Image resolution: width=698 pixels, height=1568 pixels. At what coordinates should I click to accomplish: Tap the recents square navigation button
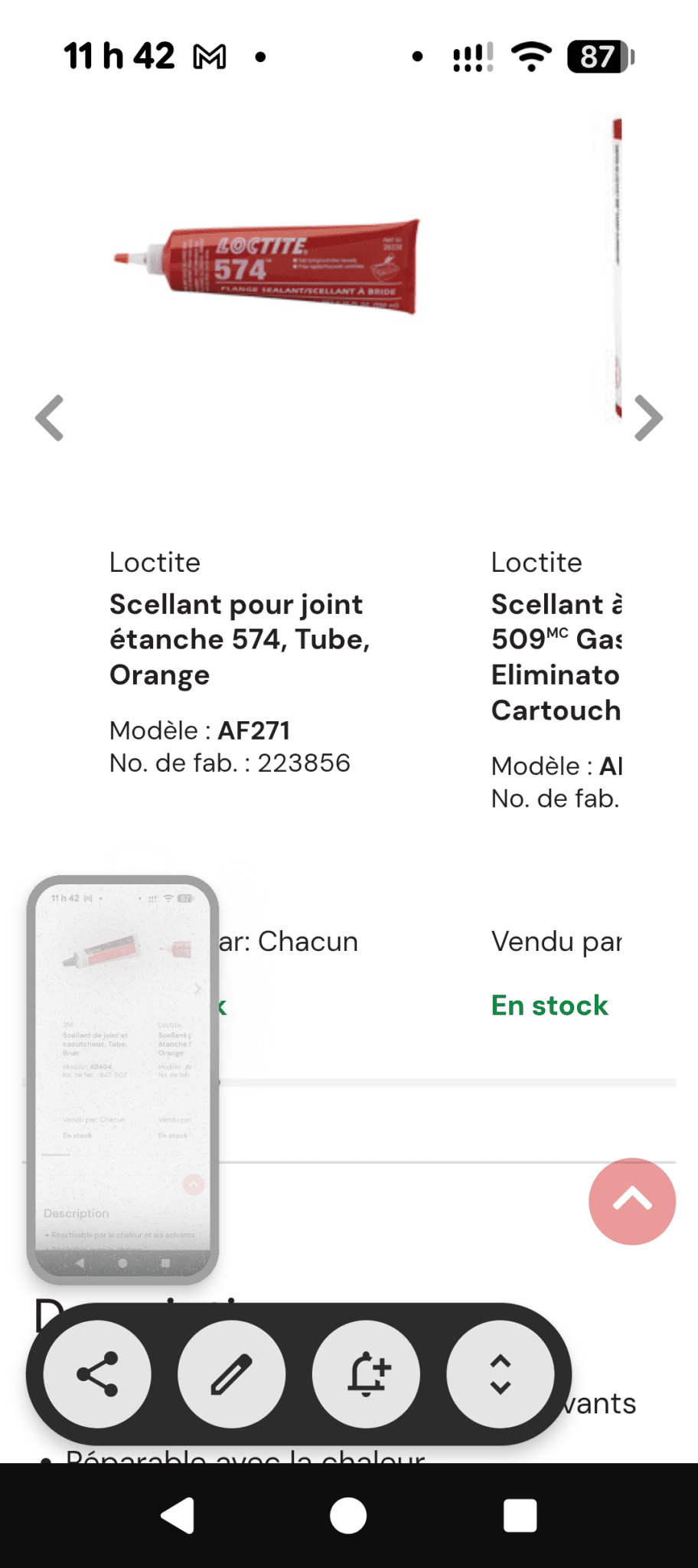point(519,1514)
